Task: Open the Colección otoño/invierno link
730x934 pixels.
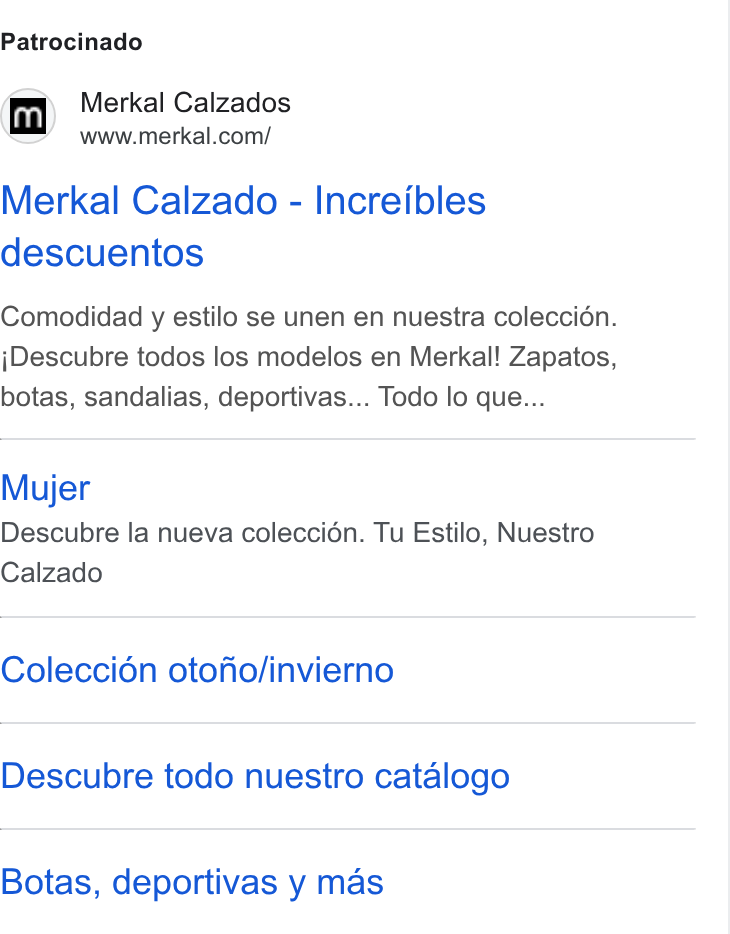Action: (197, 670)
